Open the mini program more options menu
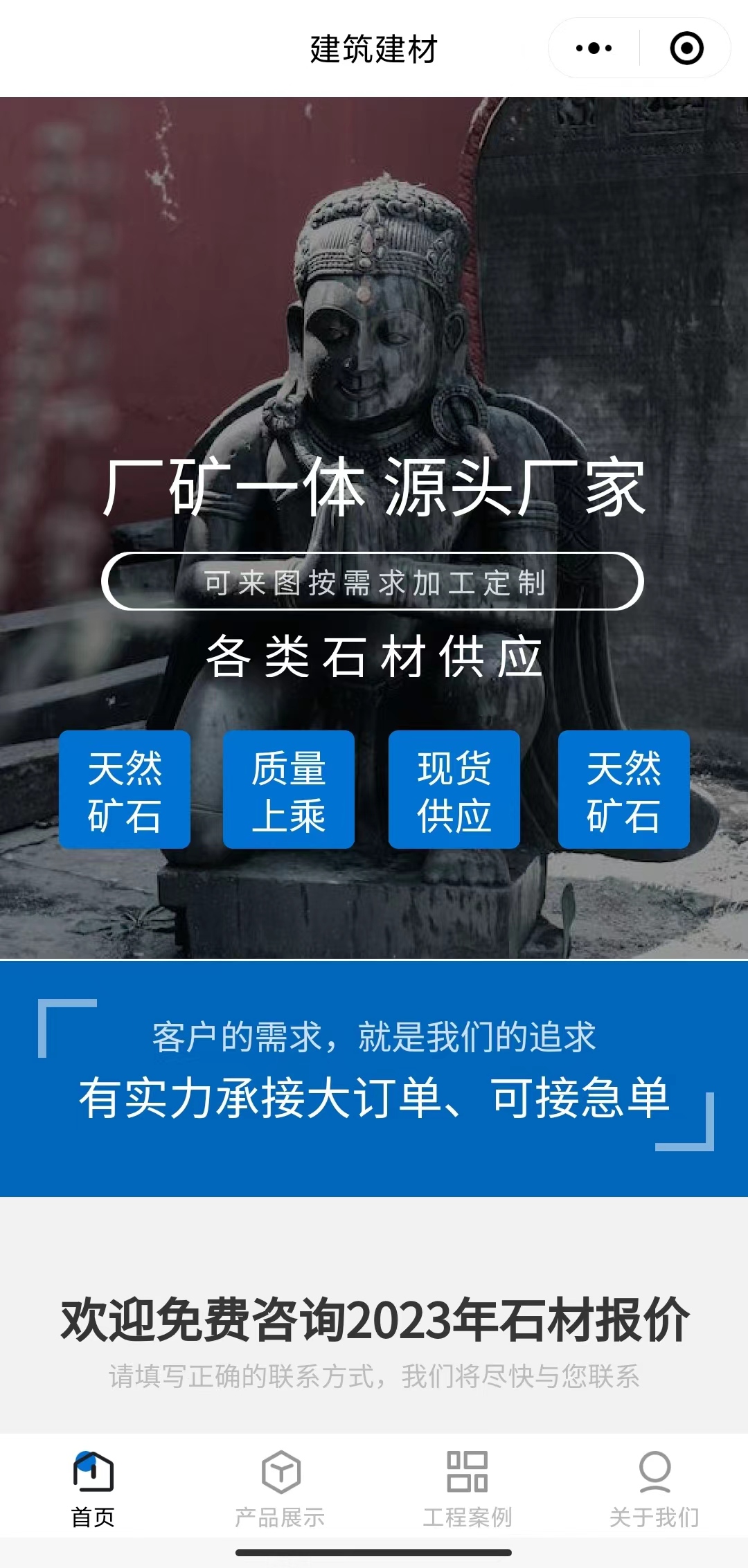Viewport: 748px width, 1568px height. 594,48
